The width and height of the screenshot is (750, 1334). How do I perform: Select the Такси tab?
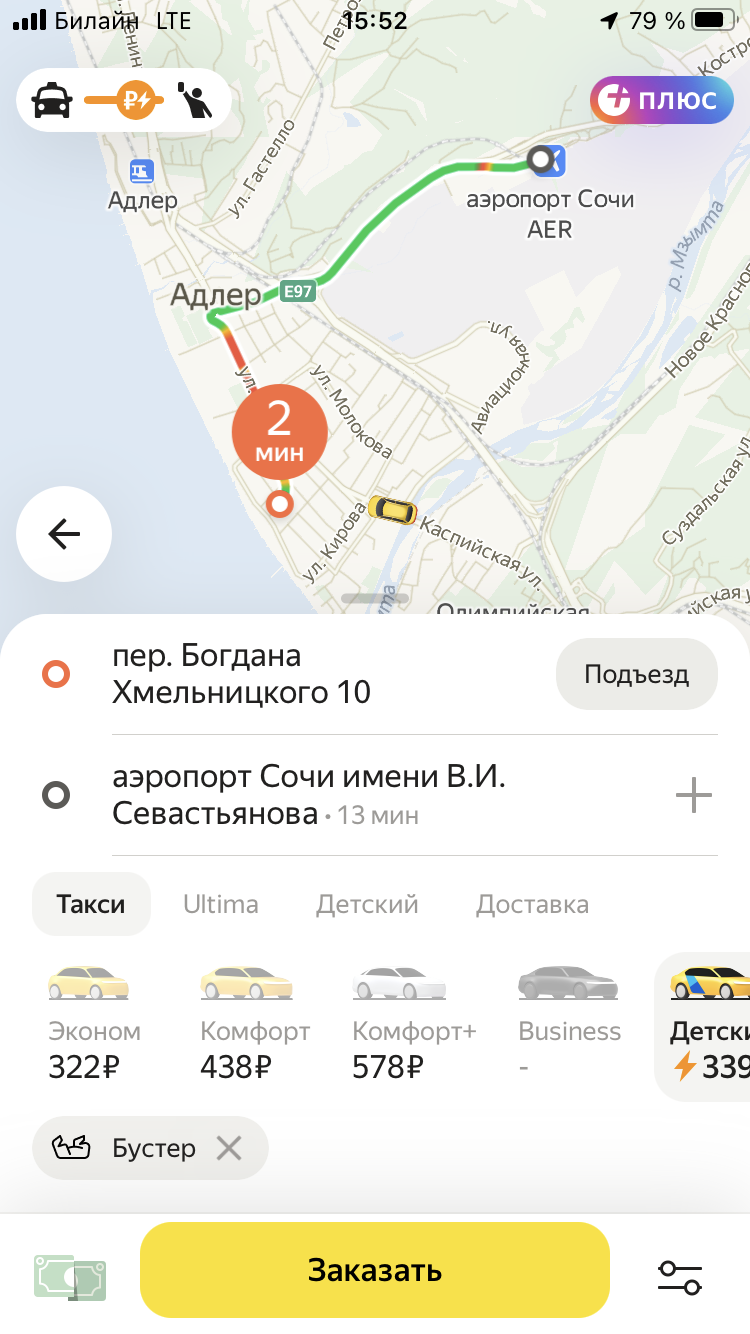click(x=91, y=904)
